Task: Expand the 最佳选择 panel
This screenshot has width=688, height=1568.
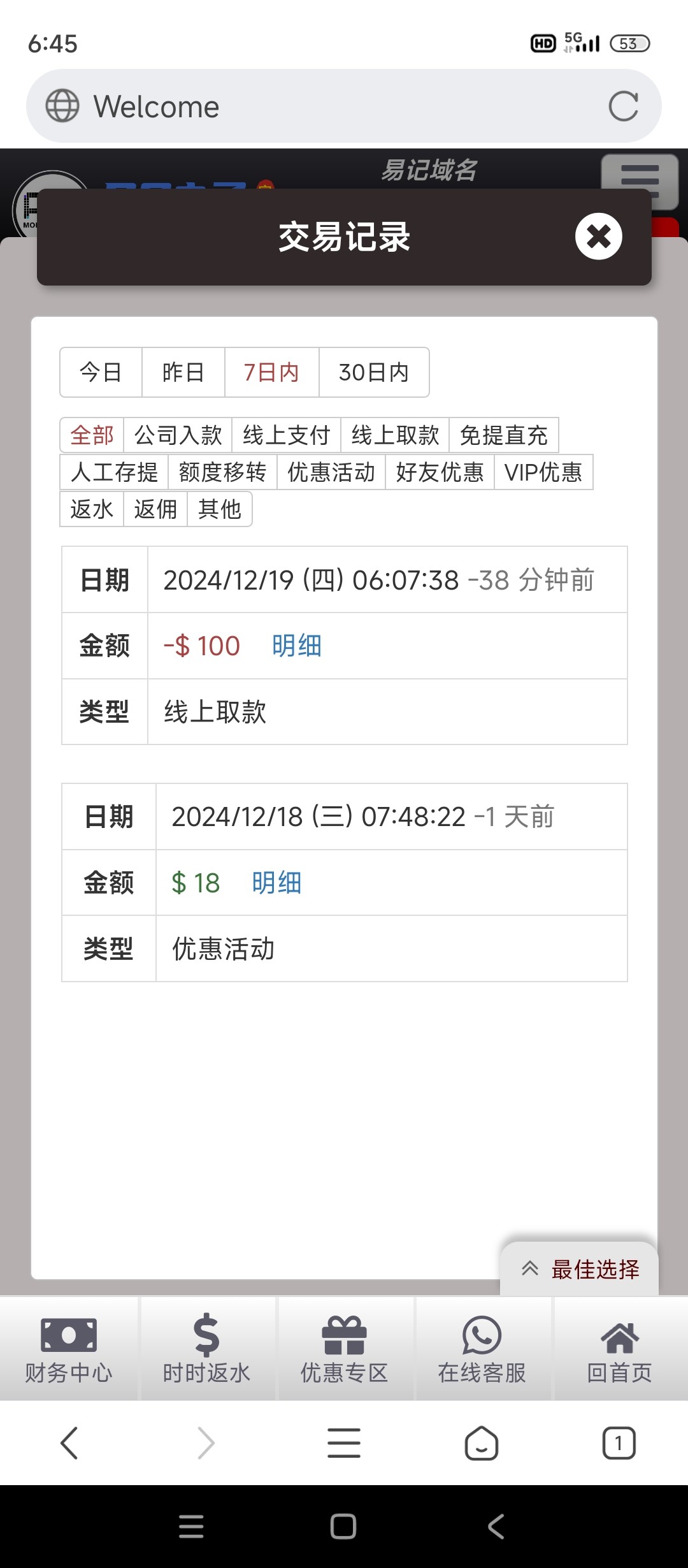Action: 579,1269
